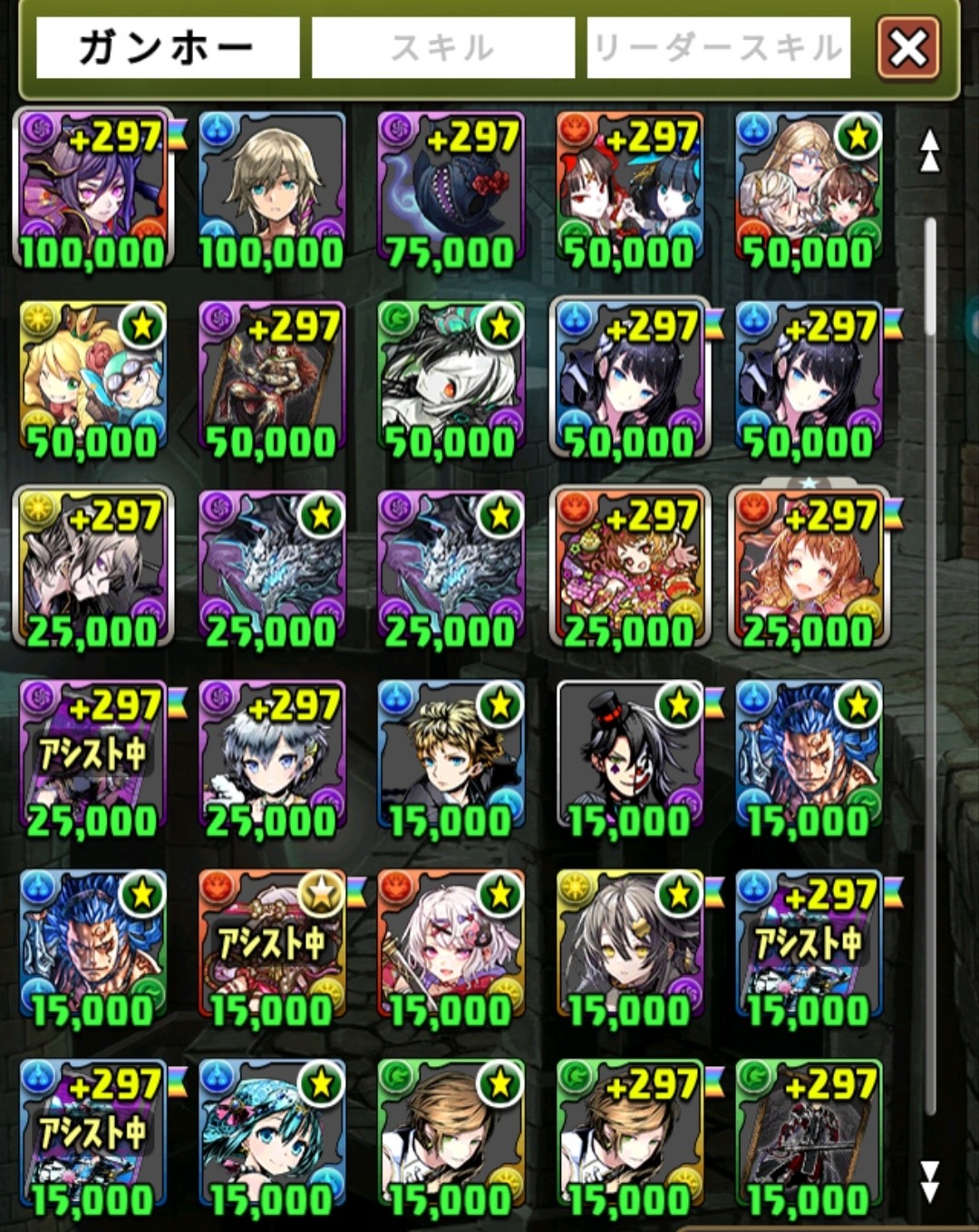Select the ガンホー tab
This screenshot has height=1232, width=979.
[x=168, y=47]
